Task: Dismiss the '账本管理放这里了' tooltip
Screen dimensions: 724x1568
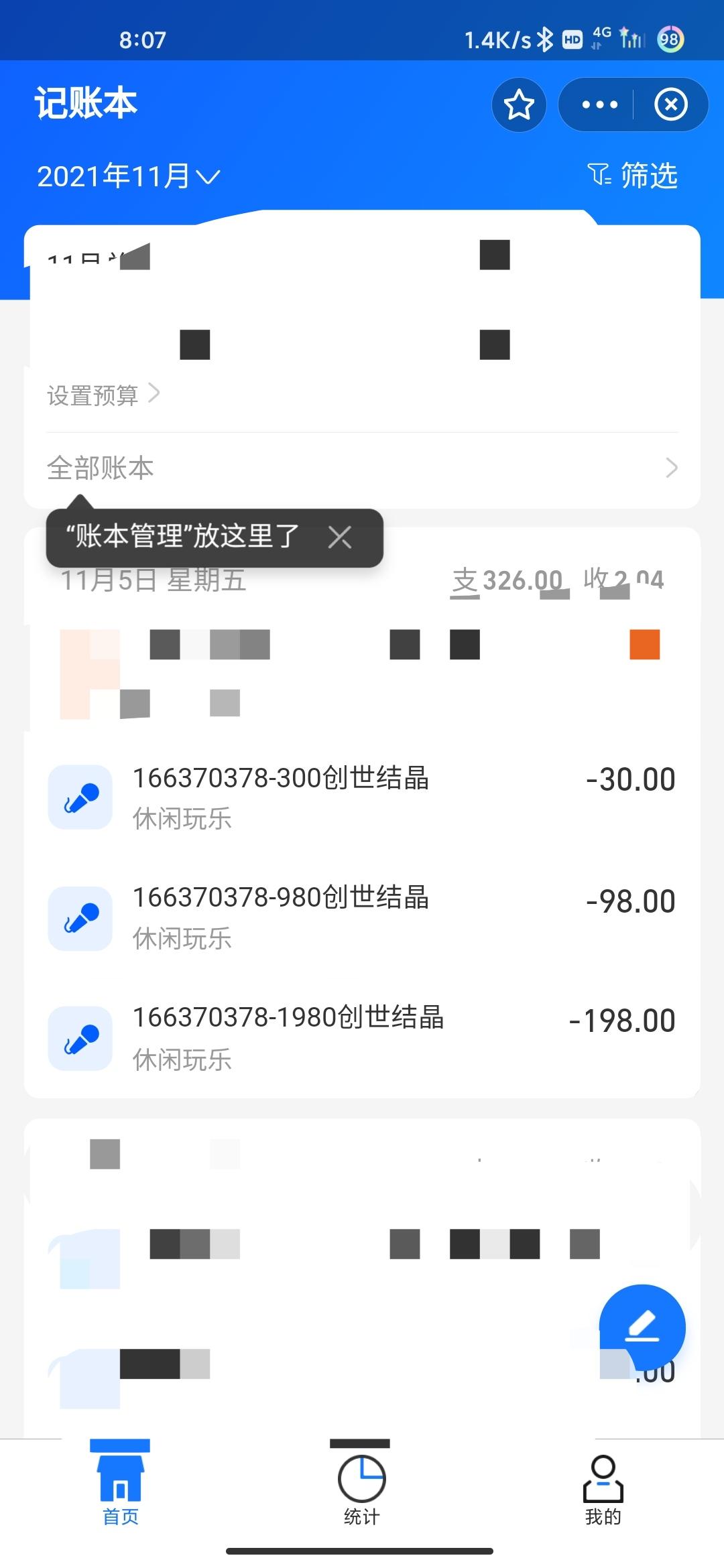Action: (x=341, y=537)
